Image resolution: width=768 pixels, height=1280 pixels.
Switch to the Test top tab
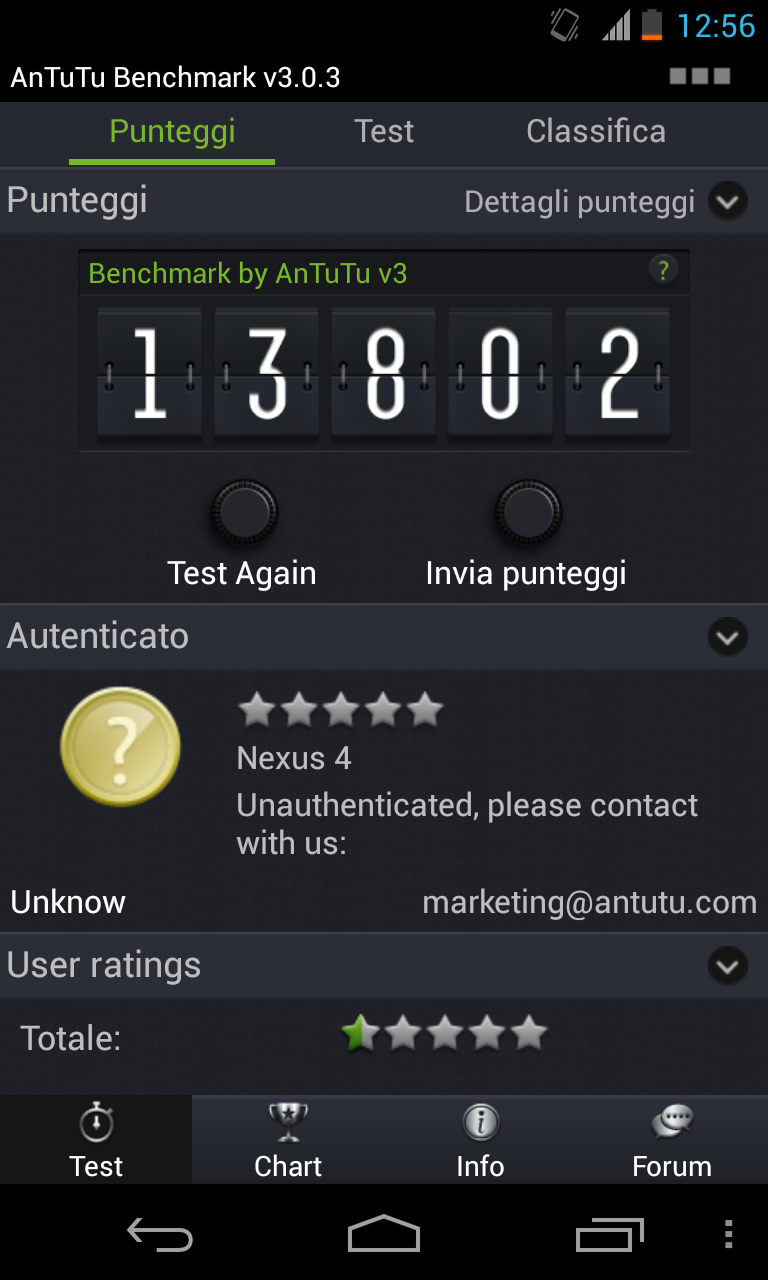(x=384, y=132)
